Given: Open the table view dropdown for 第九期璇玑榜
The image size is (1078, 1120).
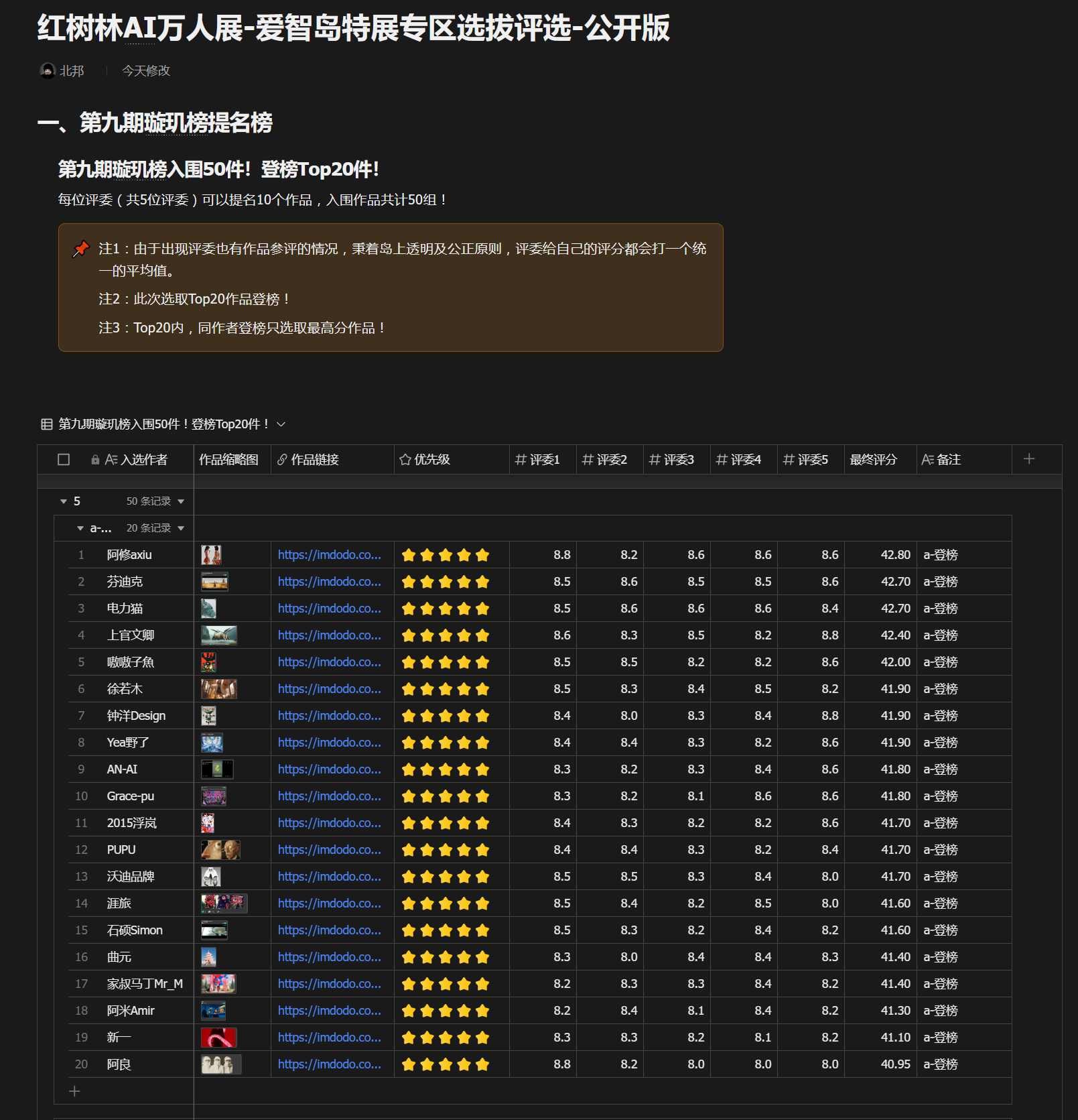Looking at the screenshot, I should 281,424.
